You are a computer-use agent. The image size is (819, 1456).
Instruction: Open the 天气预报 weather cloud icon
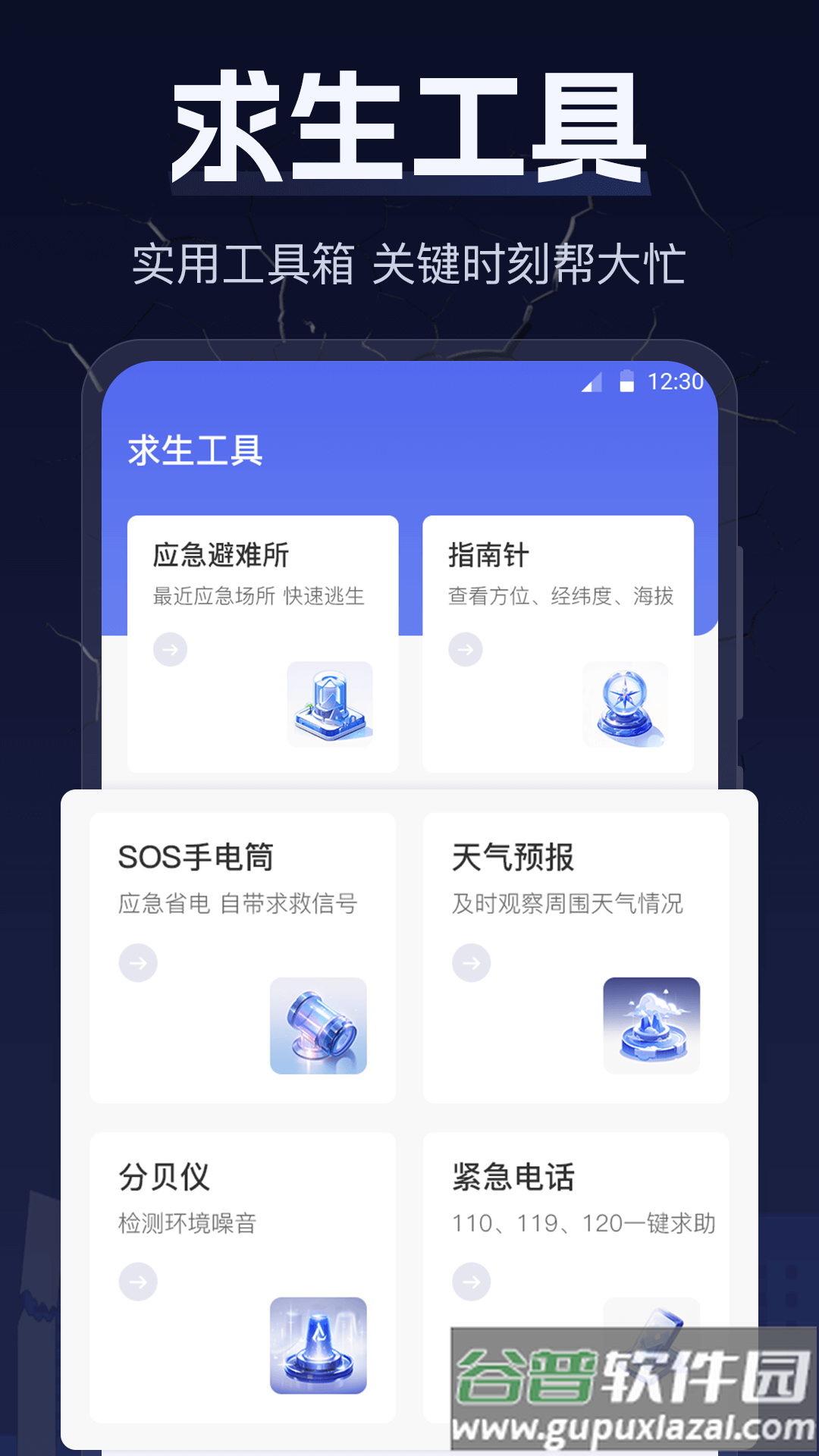[652, 1026]
